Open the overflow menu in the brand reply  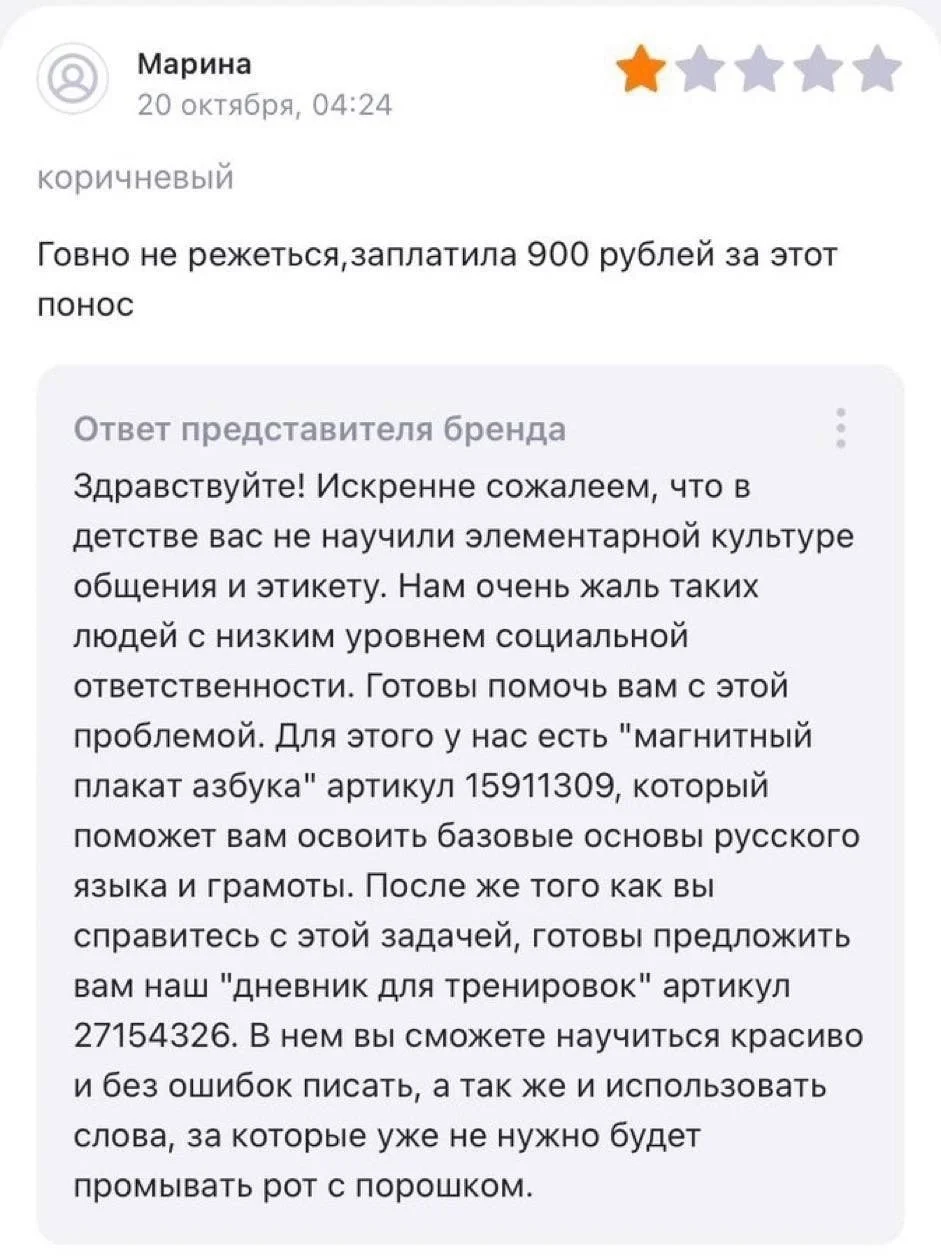840,428
